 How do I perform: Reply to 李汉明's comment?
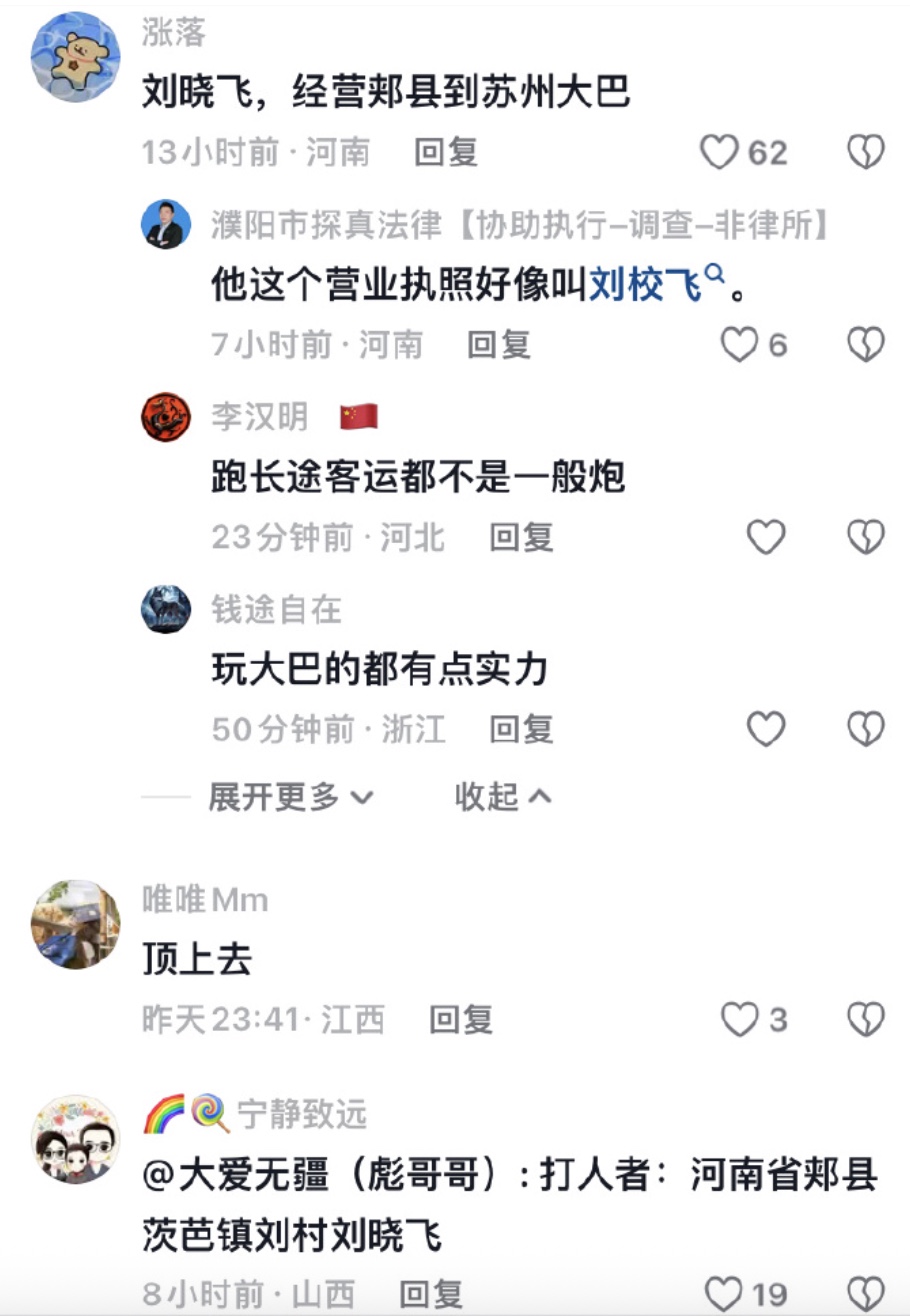521,538
